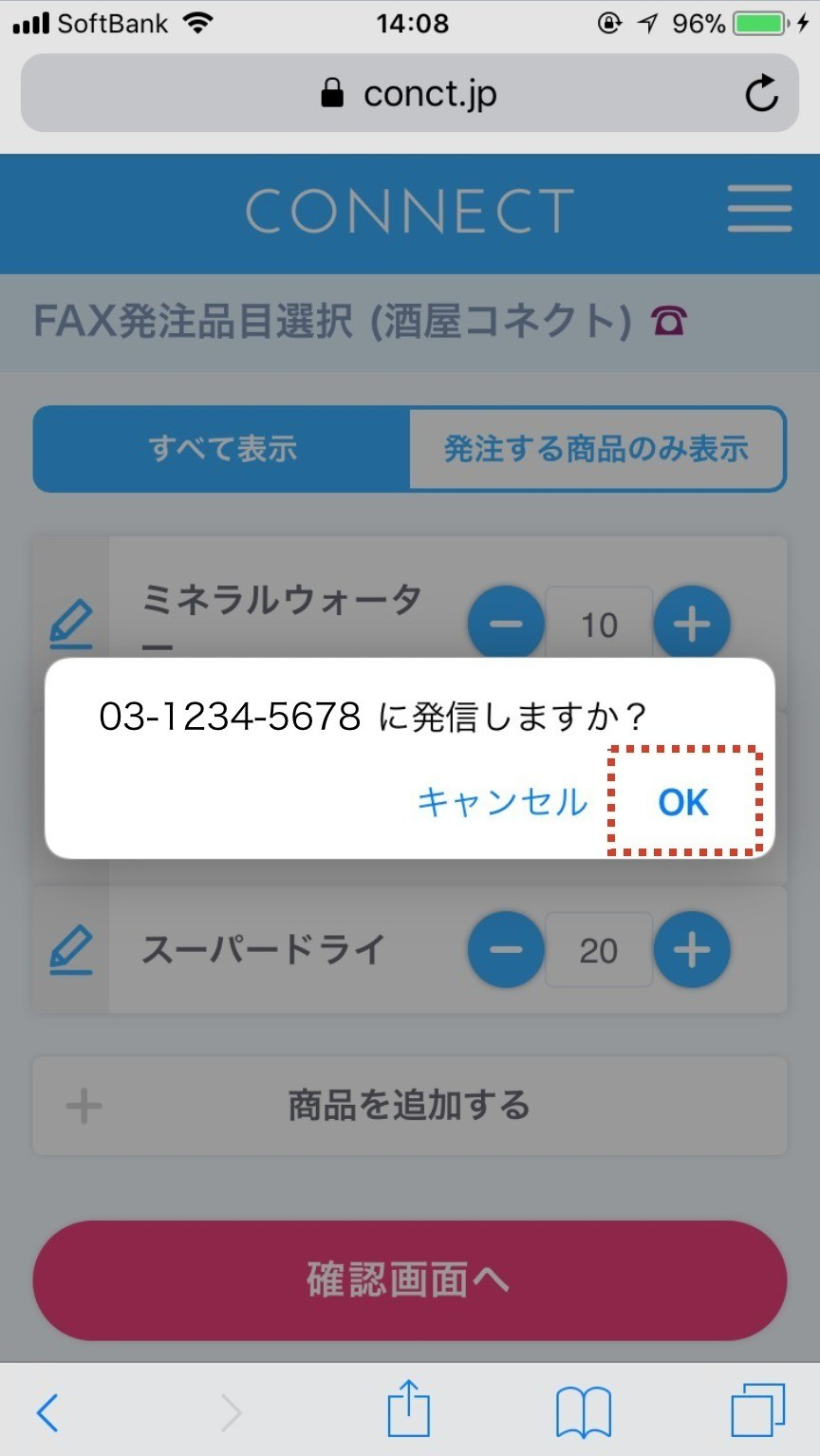
Task: Edit the ミネラルウォーター item
Action: pos(71,625)
